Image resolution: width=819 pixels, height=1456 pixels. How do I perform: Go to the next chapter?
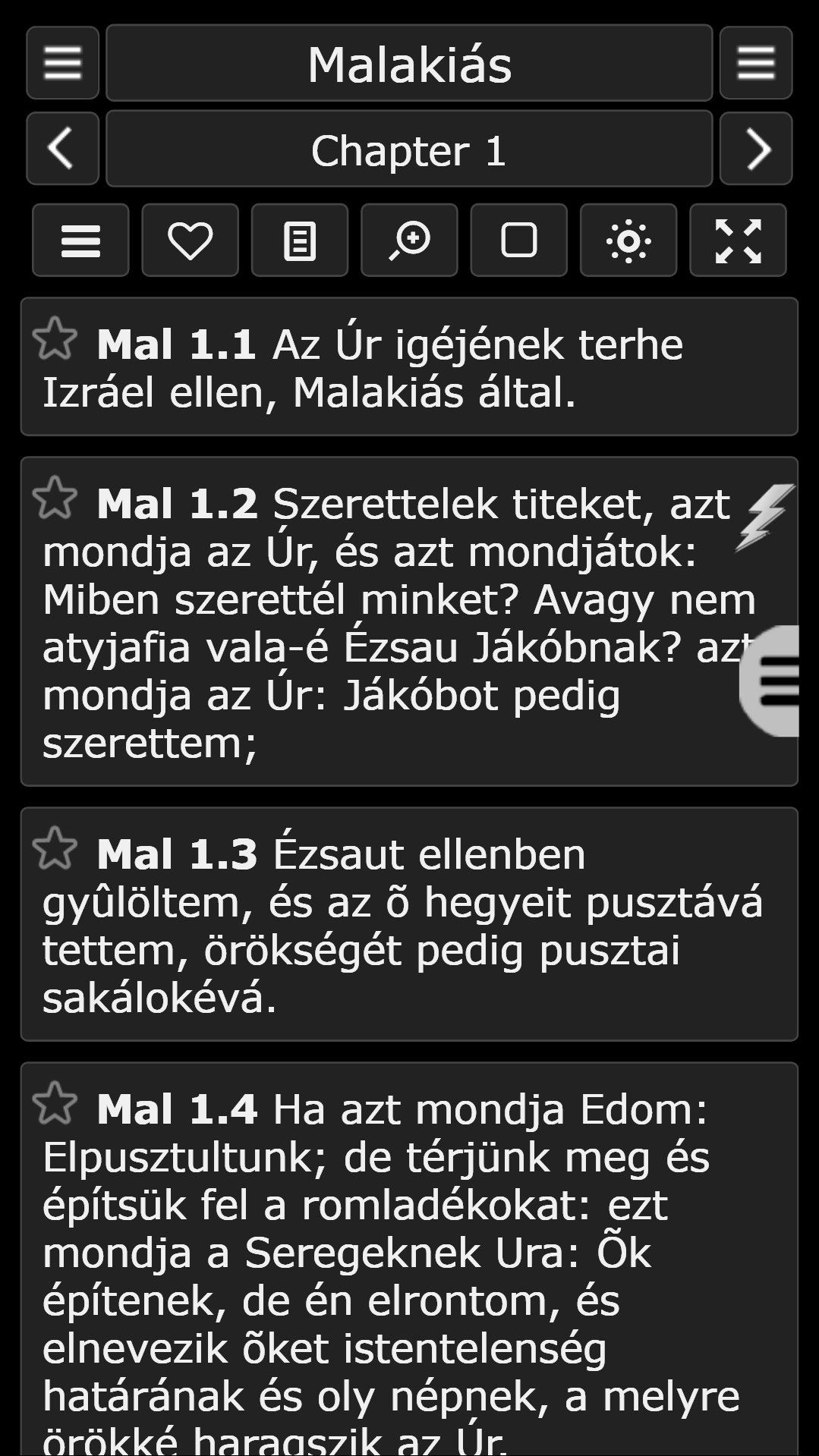tap(756, 149)
